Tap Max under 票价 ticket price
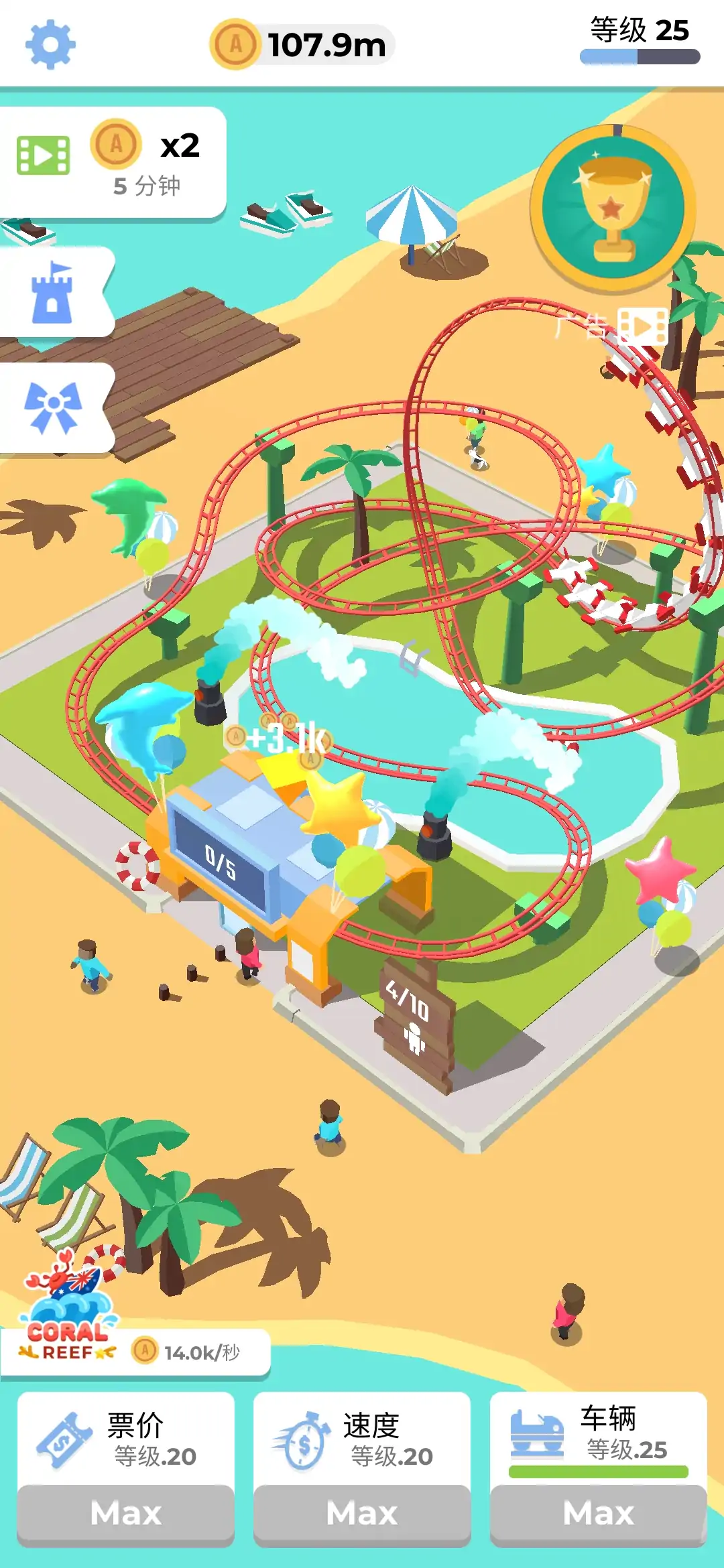724x1568 pixels. [126, 1513]
